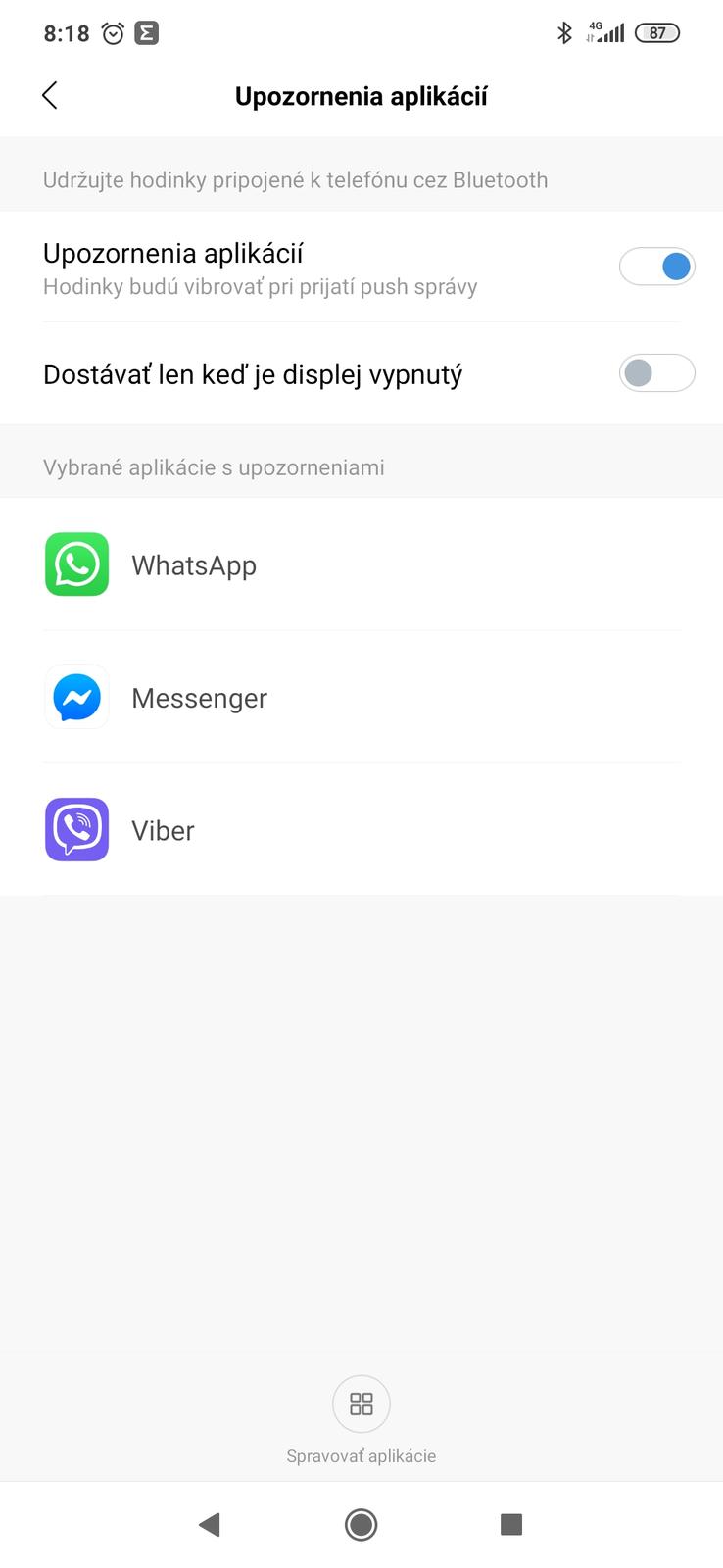Tap the system home button

(361, 1524)
